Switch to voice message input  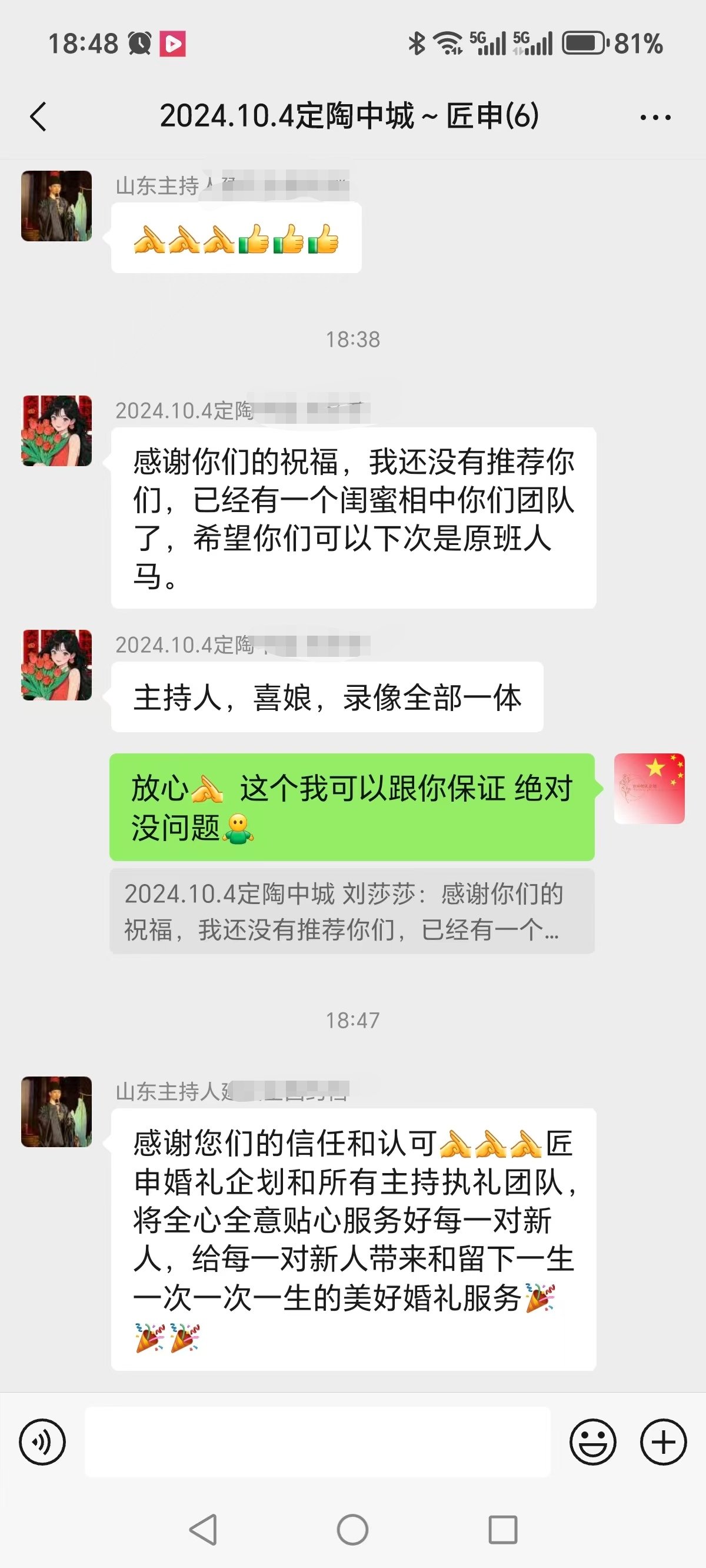coord(42,1441)
